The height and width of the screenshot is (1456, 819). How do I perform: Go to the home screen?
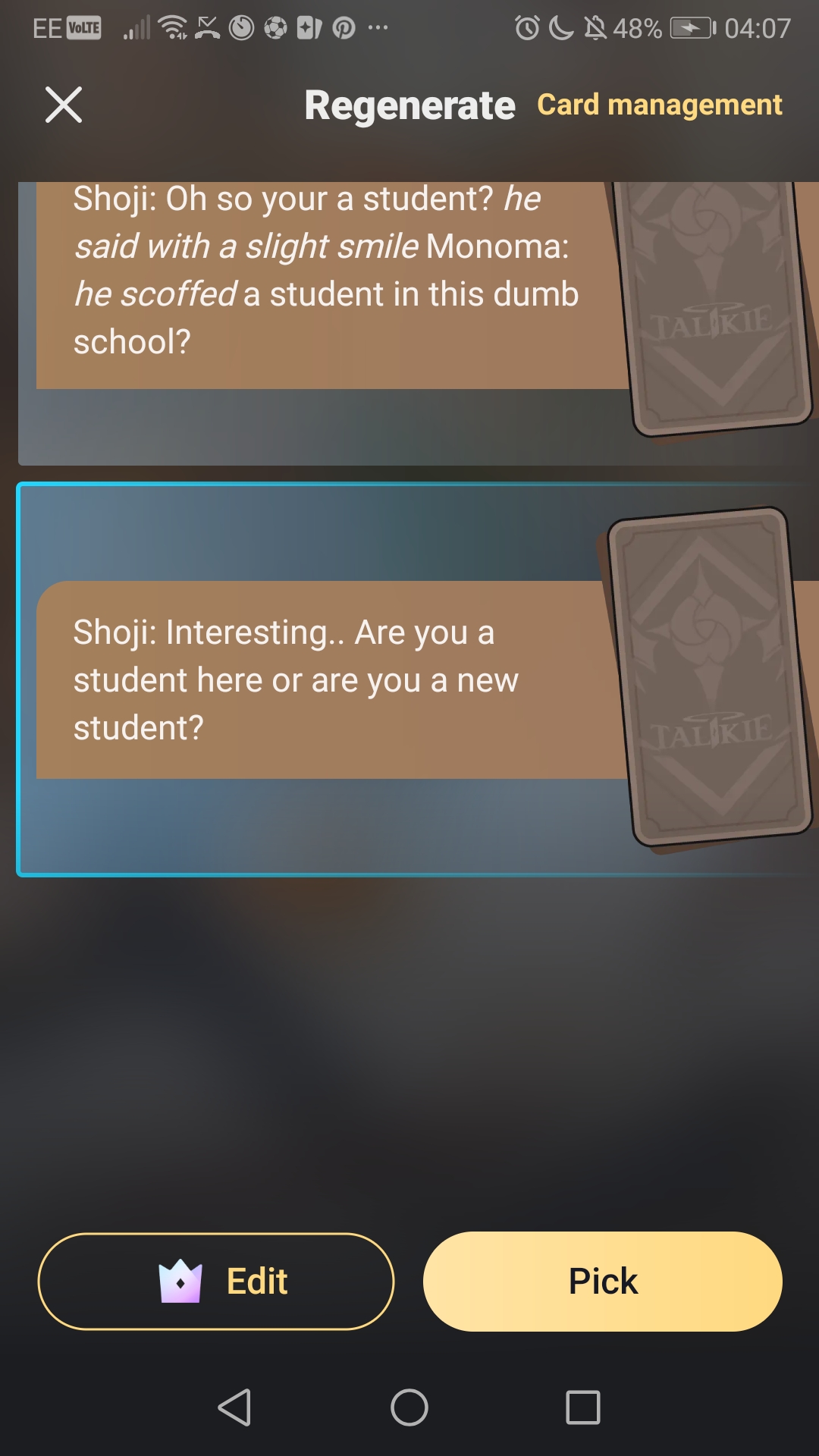(x=409, y=1407)
